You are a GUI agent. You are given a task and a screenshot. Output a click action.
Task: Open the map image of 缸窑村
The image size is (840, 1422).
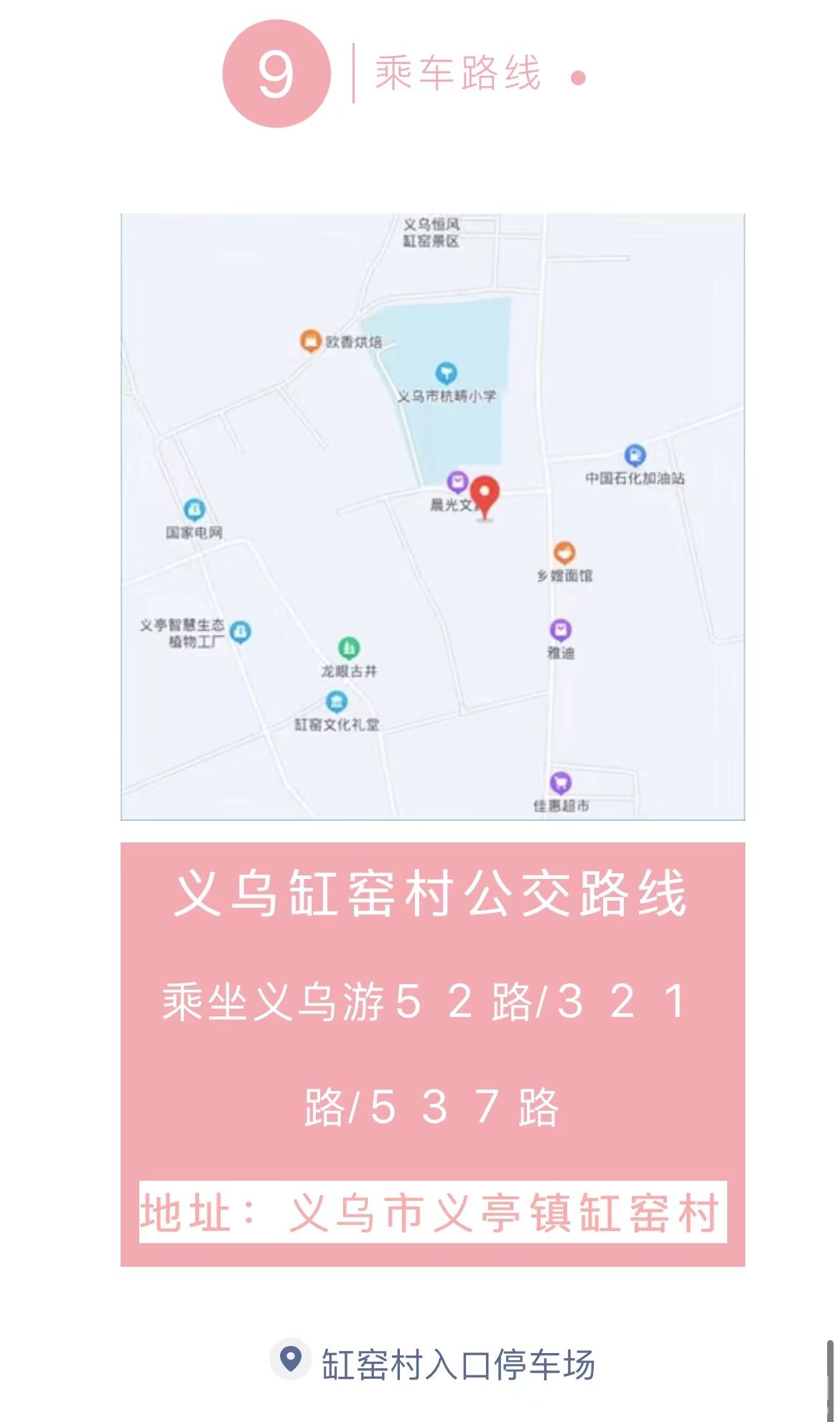point(432,516)
